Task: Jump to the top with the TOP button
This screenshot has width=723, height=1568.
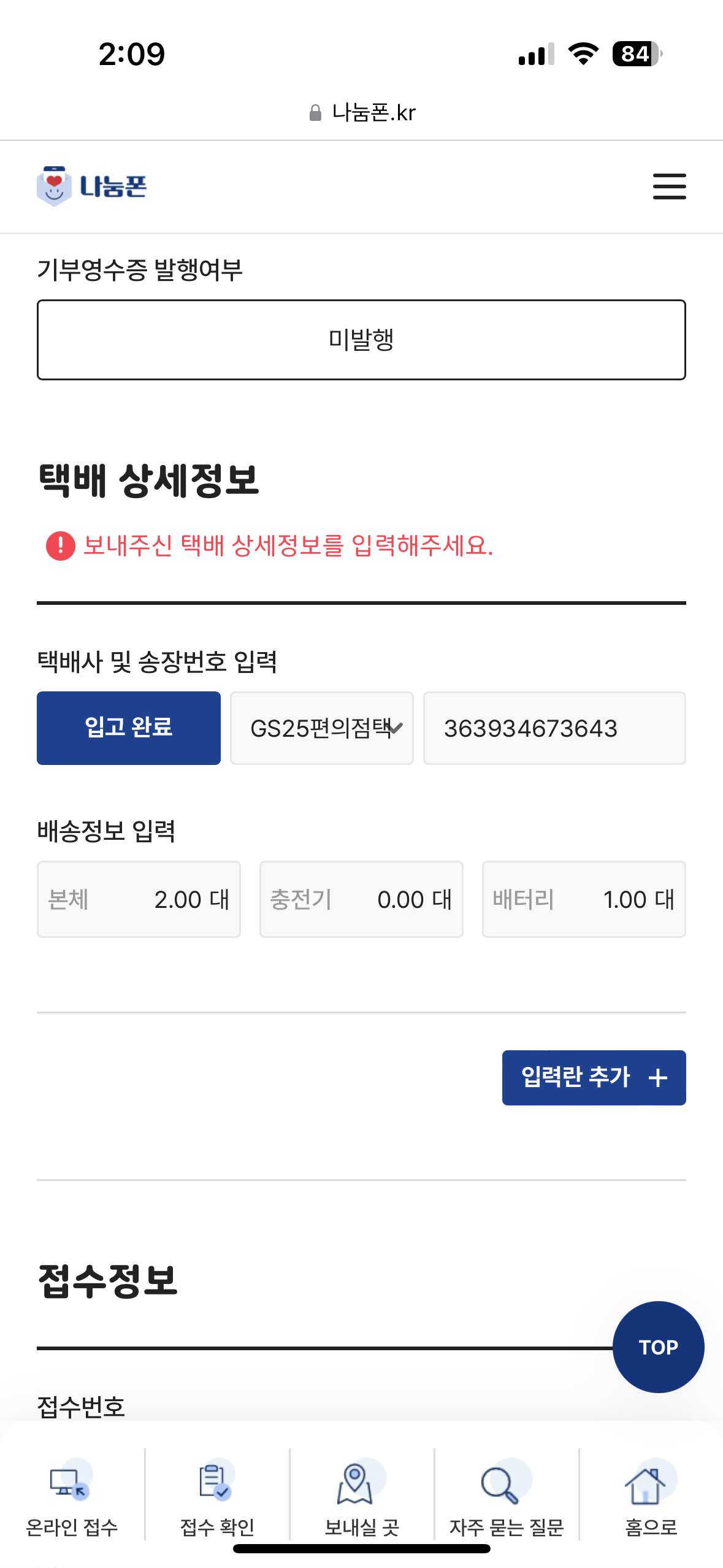Action: [658, 1347]
